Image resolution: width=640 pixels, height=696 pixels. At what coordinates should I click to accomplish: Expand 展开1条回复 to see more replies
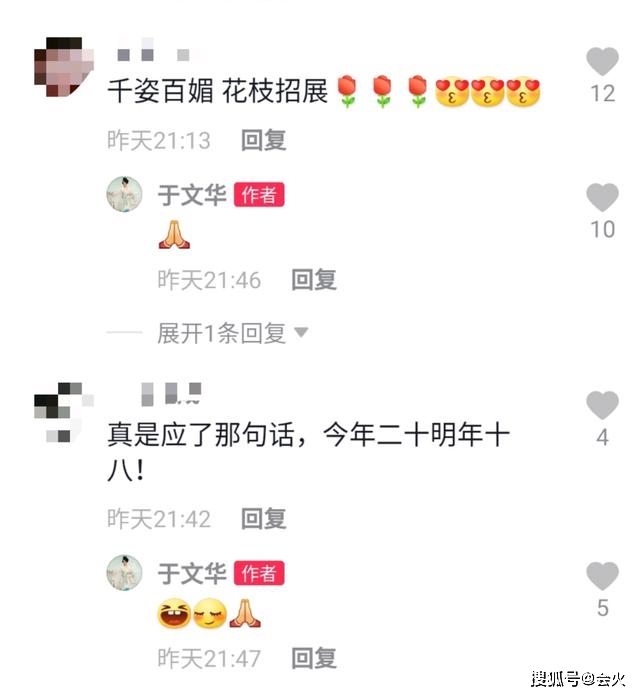click(x=232, y=333)
